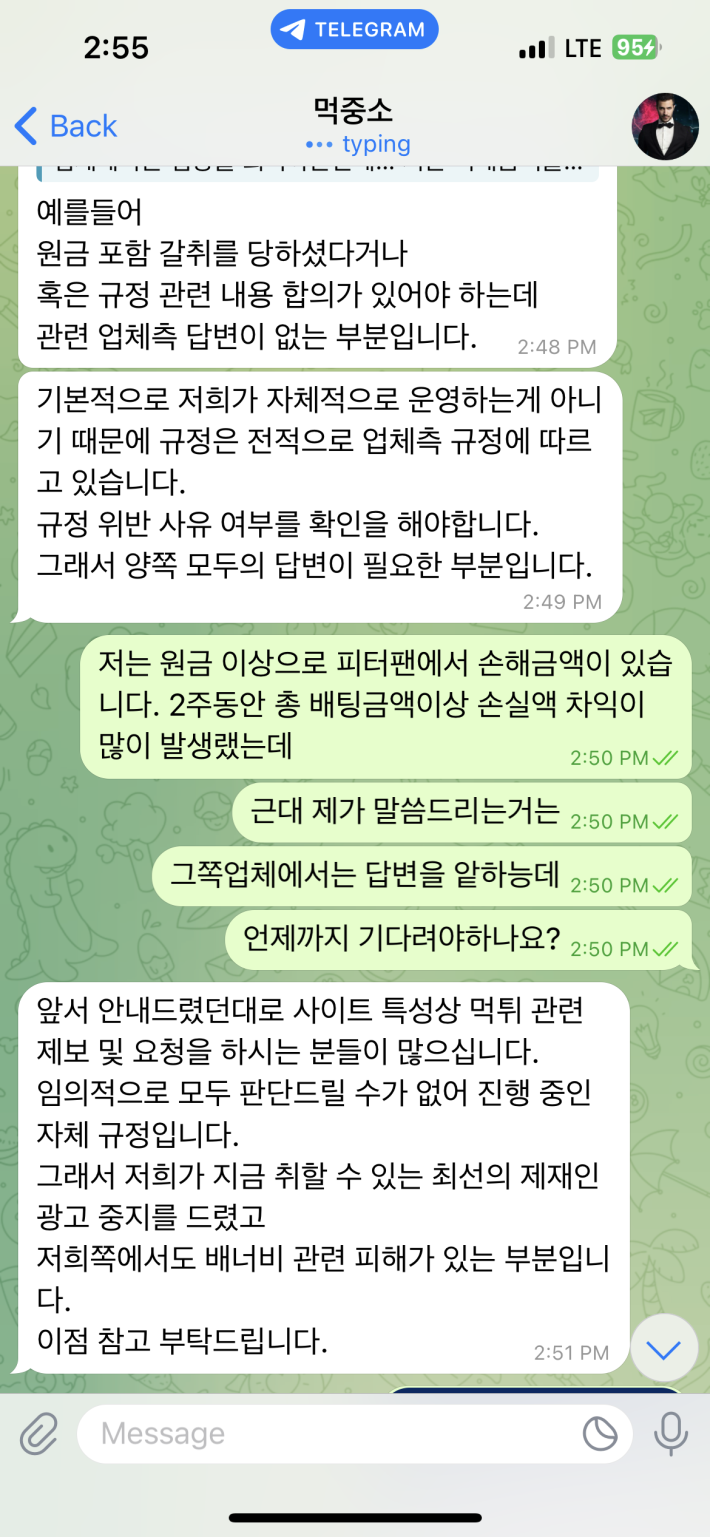Return to Telegram via status bar pill
The image size is (710, 1537).
[x=354, y=30]
